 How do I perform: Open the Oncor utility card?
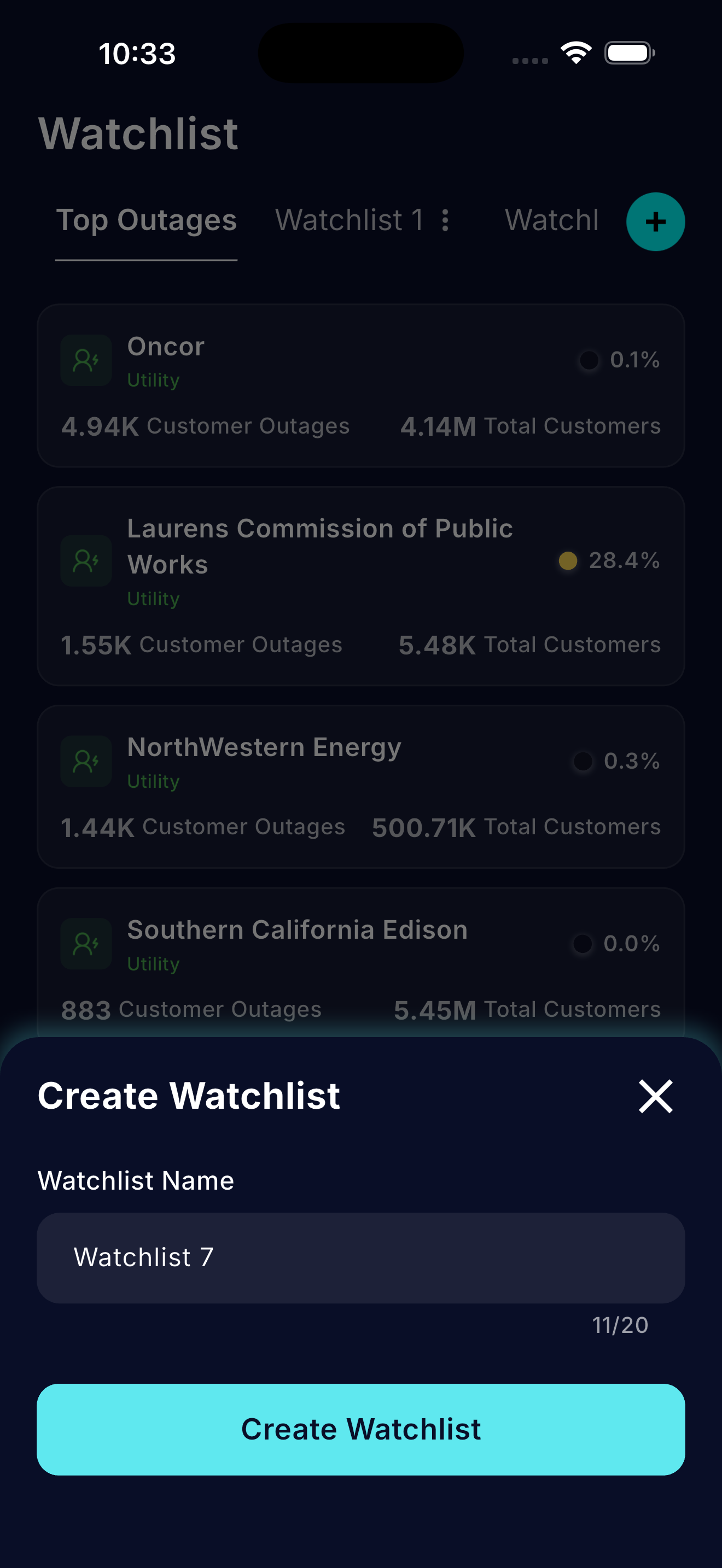click(360, 385)
